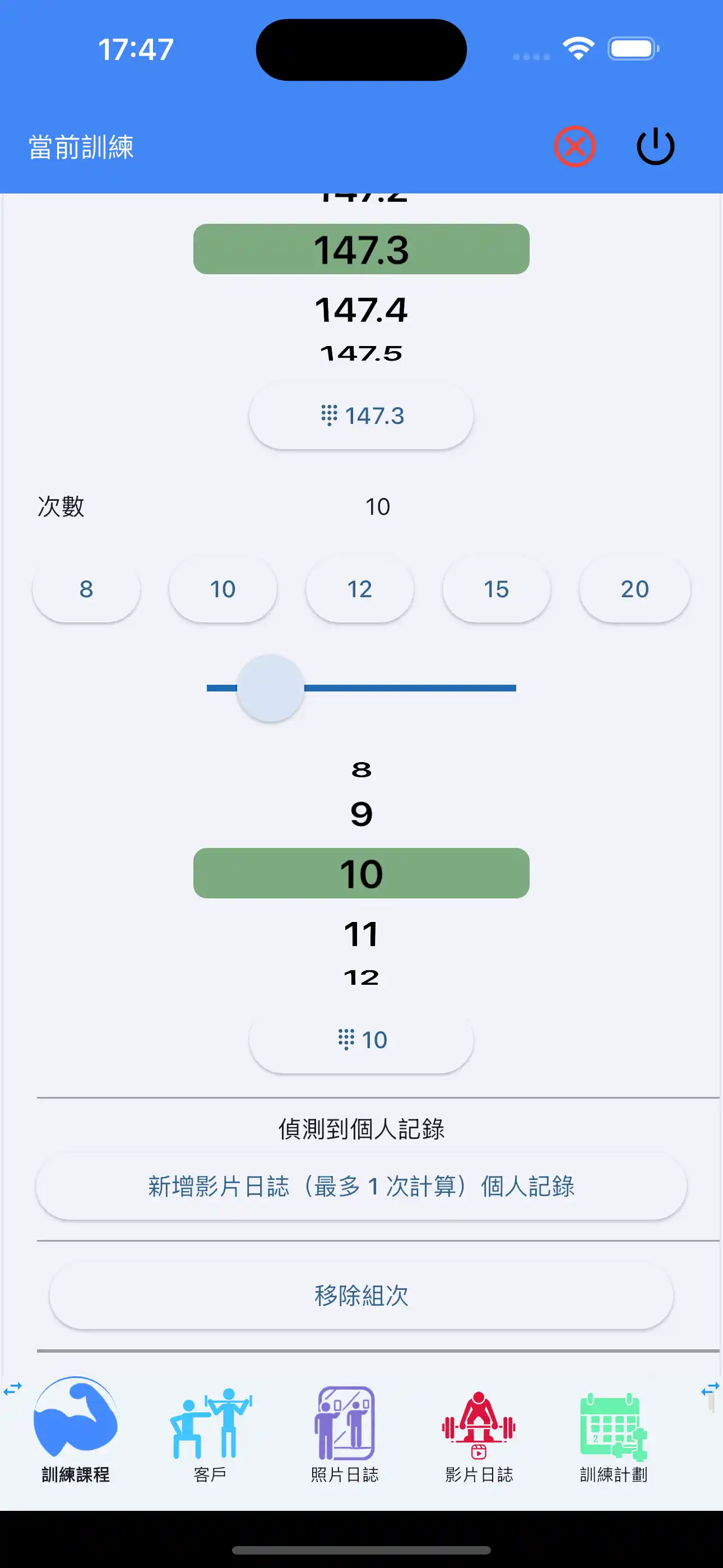This screenshot has height=1568, width=723.
Task: Open the keypad entry showing 10
Action: point(361,1039)
